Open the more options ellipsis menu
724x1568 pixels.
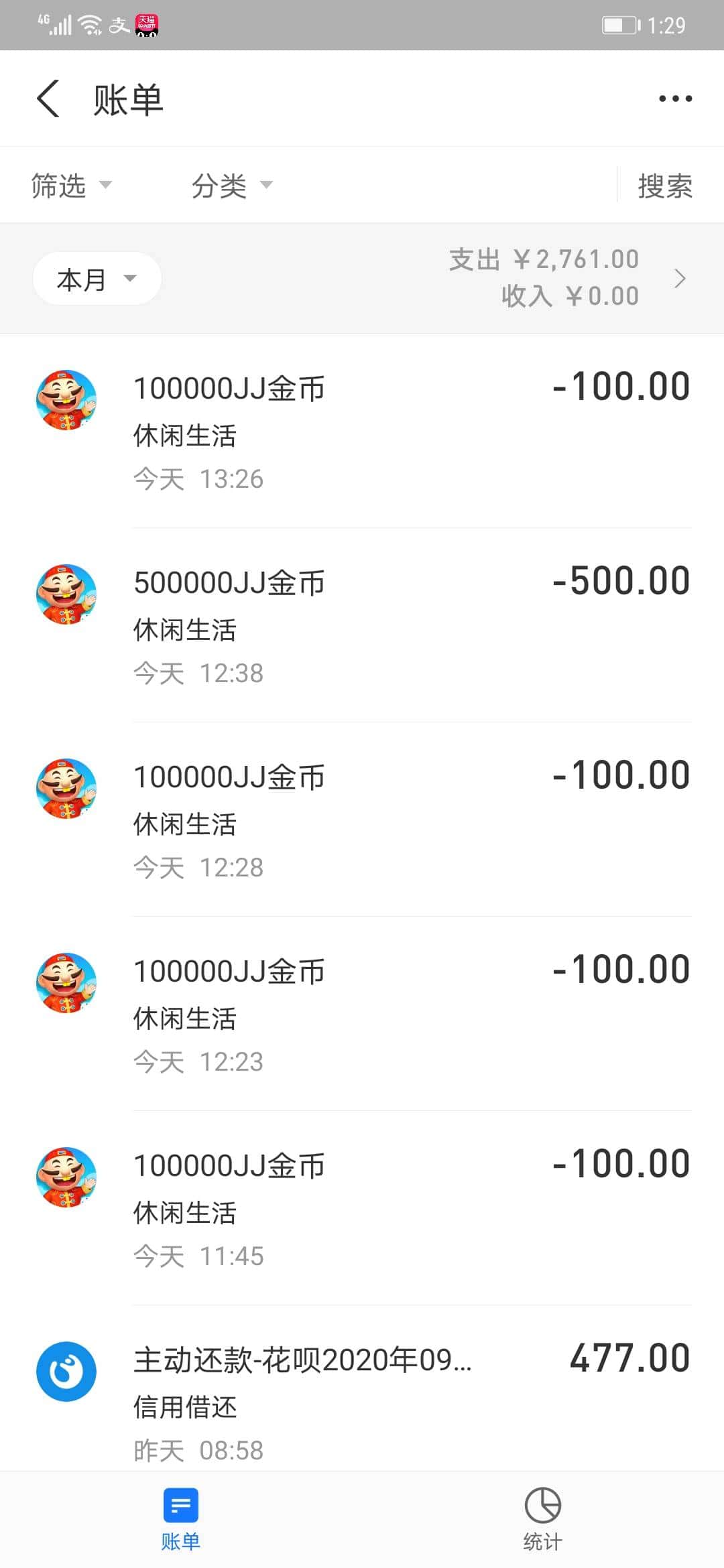(675, 98)
